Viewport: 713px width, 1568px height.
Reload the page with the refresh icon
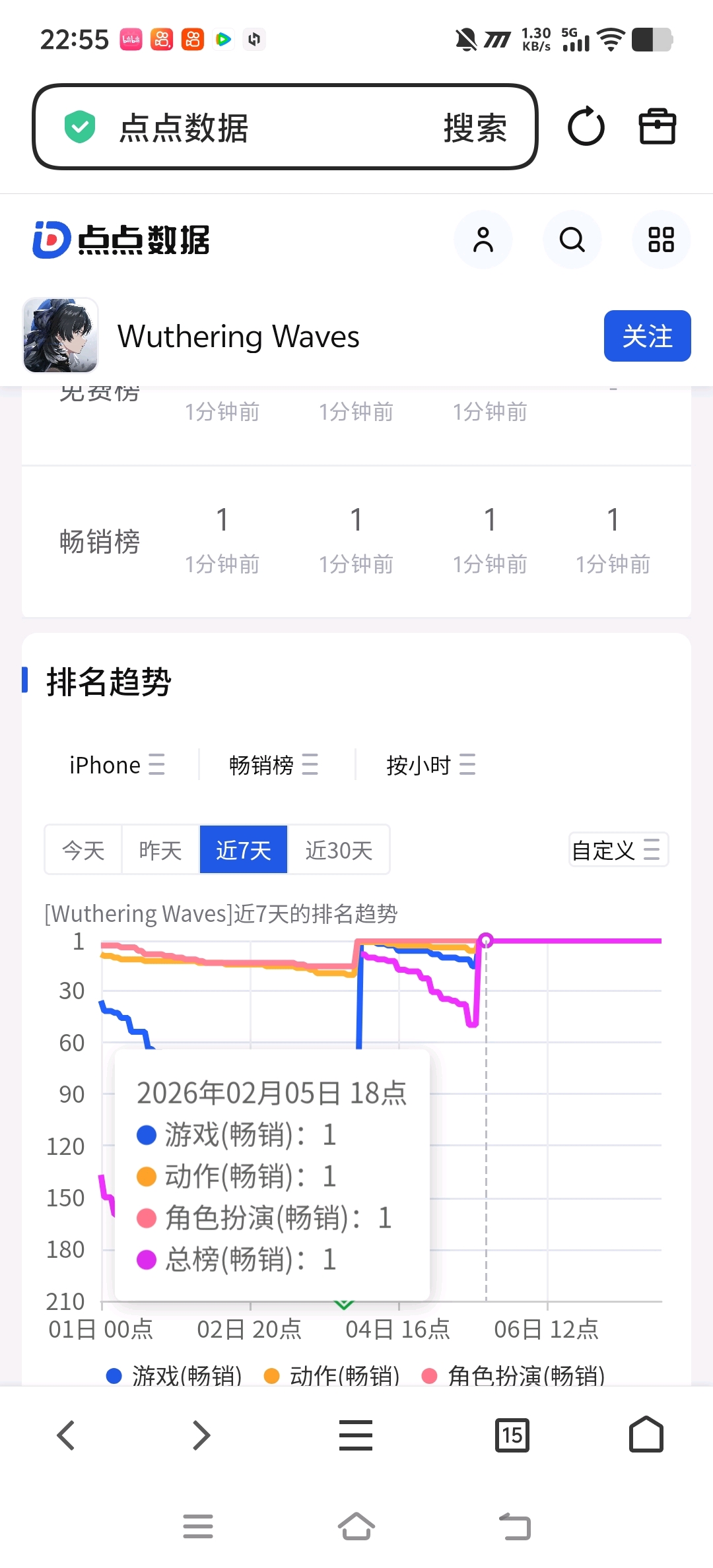586,127
